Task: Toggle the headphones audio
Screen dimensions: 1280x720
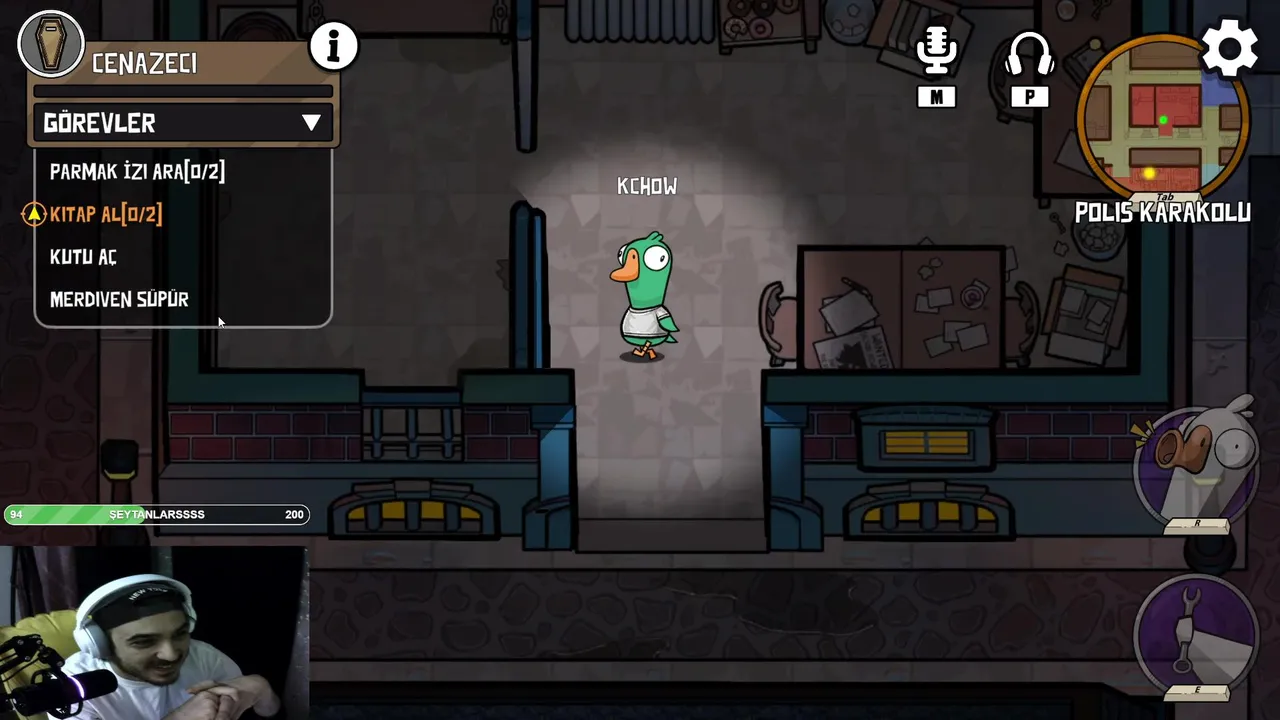Action: (1029, 55)
